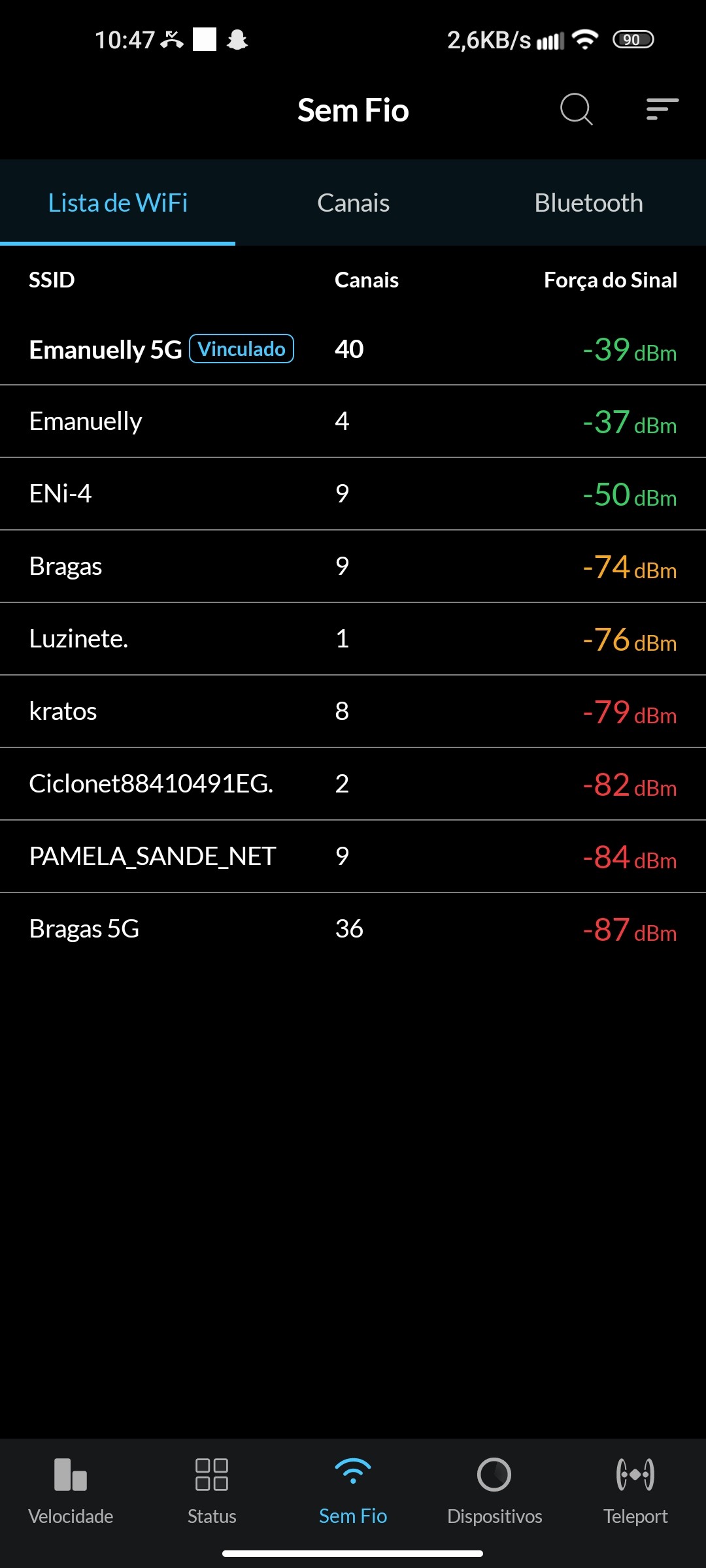This screenshot has width=706, height=1568.
Task: Open the sort and filter icon
Action: tap(662, 109)
